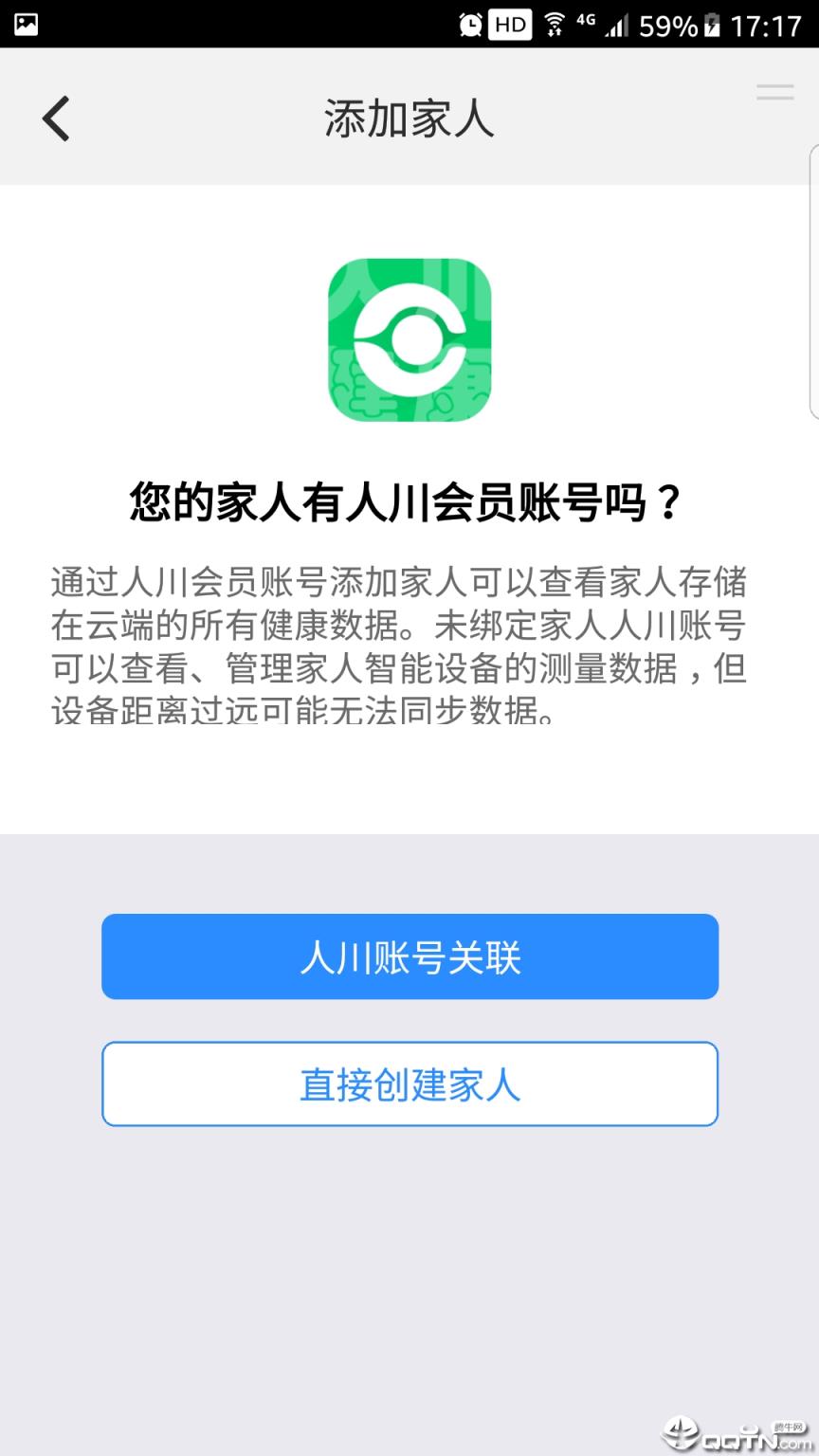
Task: Tap the clock showing 17:17
Action: [x=768, y=25]
